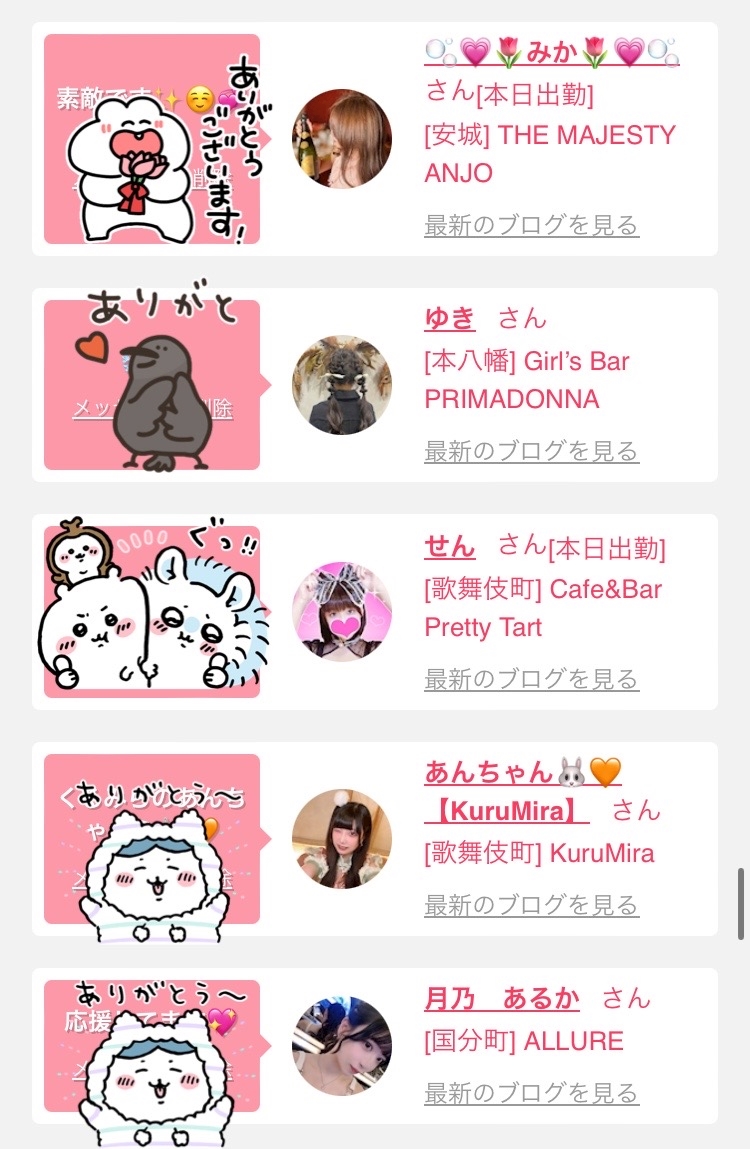The image size is (750, 1149).
Task: Tap ゆき's round profile photo
Action: [342, 385]
